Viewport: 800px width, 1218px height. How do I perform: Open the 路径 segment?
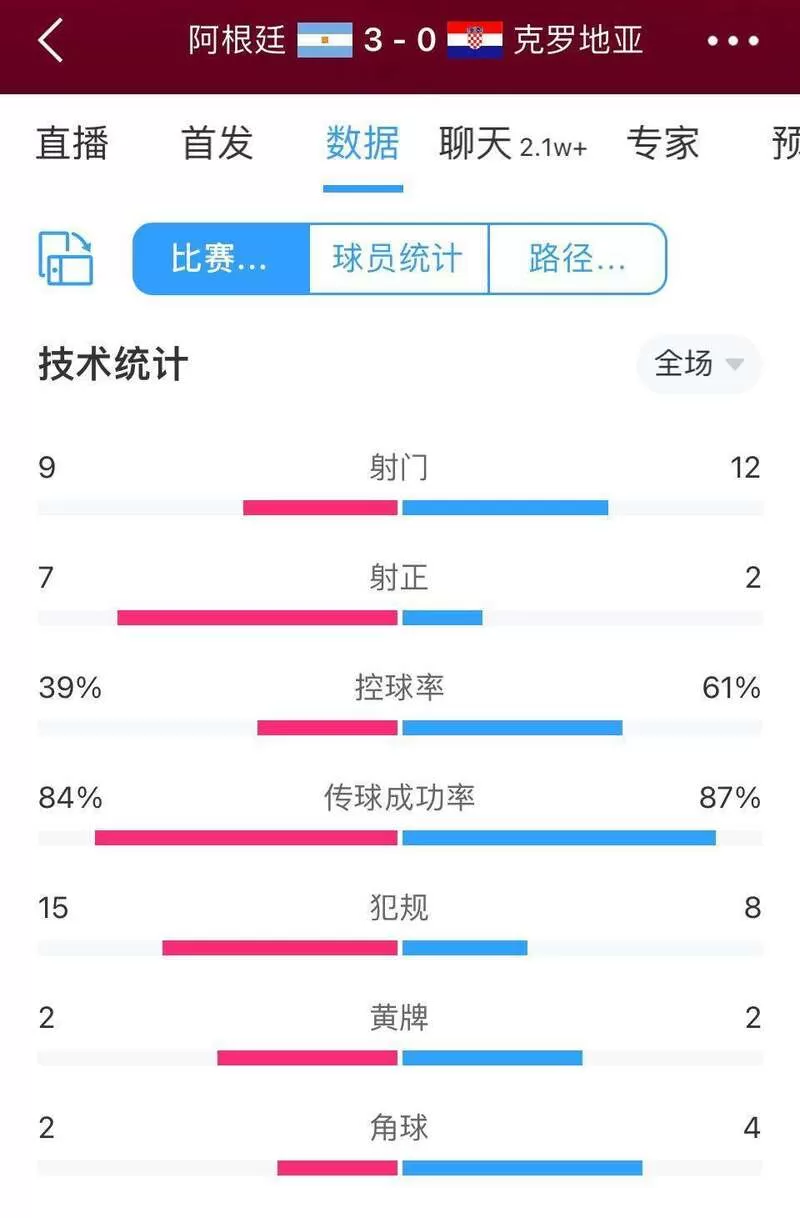(x=577, y=259)
